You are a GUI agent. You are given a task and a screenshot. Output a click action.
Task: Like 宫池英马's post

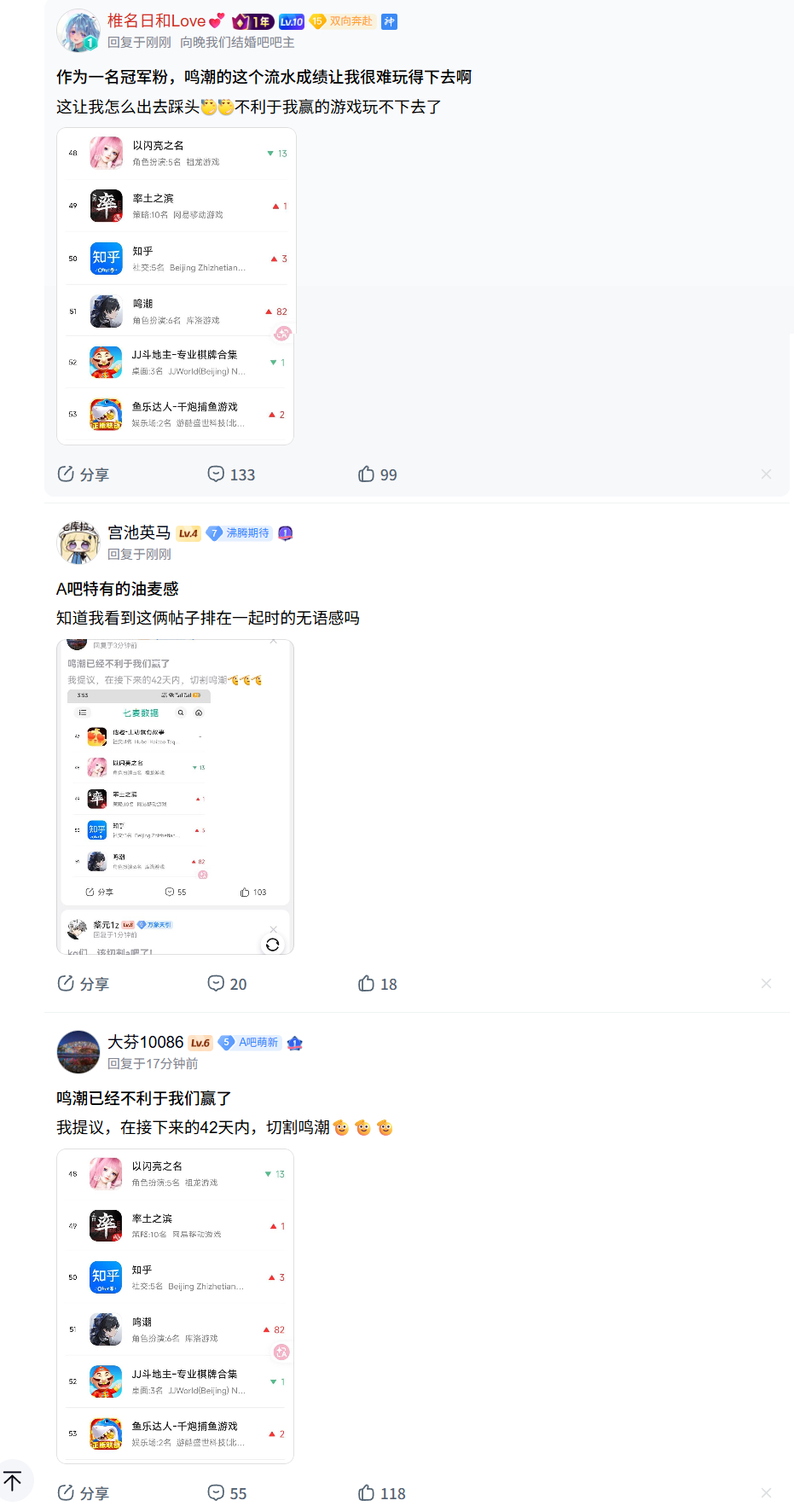click(x=377, y=984)
